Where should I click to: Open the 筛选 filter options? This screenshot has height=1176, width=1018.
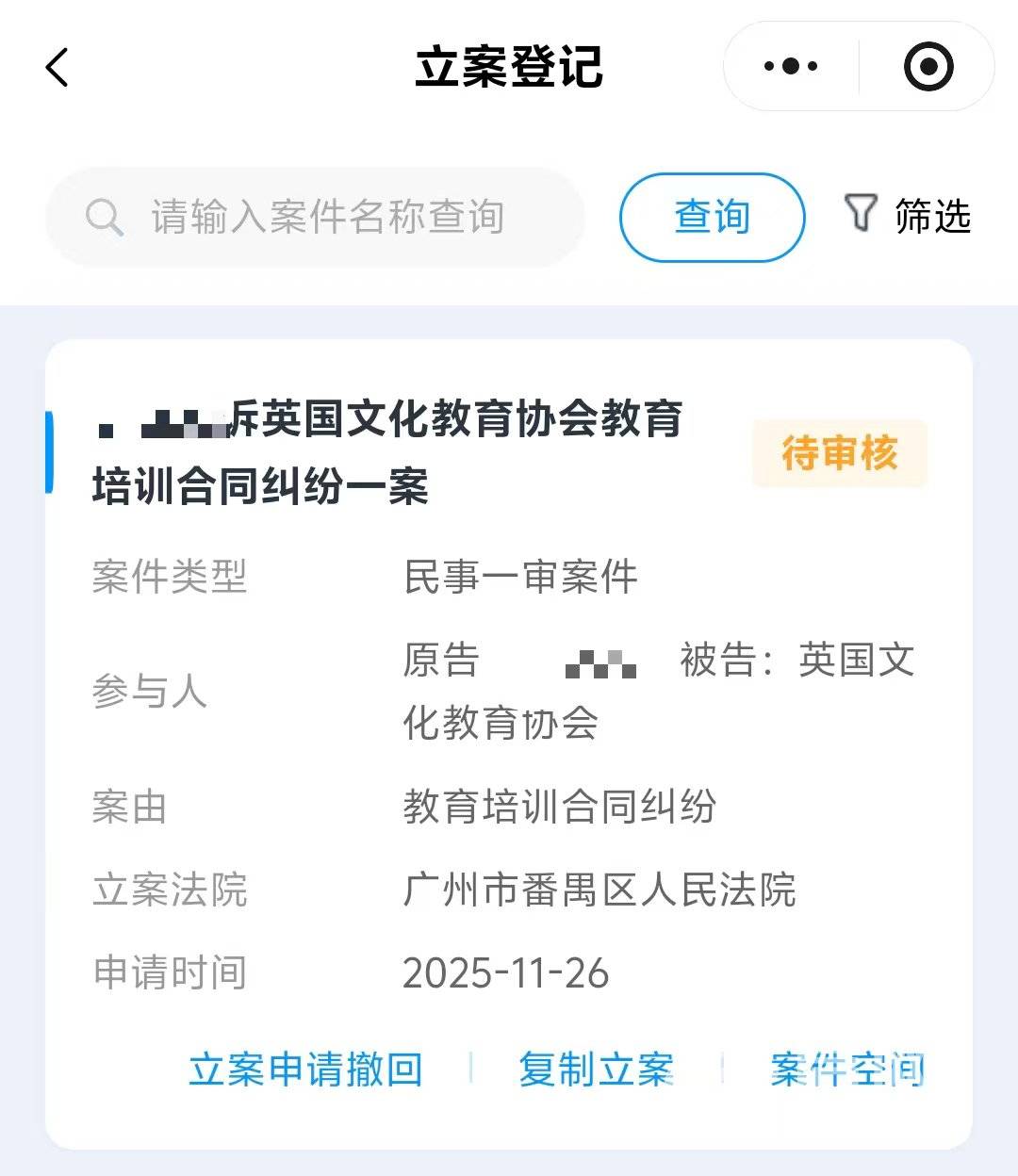tap(908, 216)
